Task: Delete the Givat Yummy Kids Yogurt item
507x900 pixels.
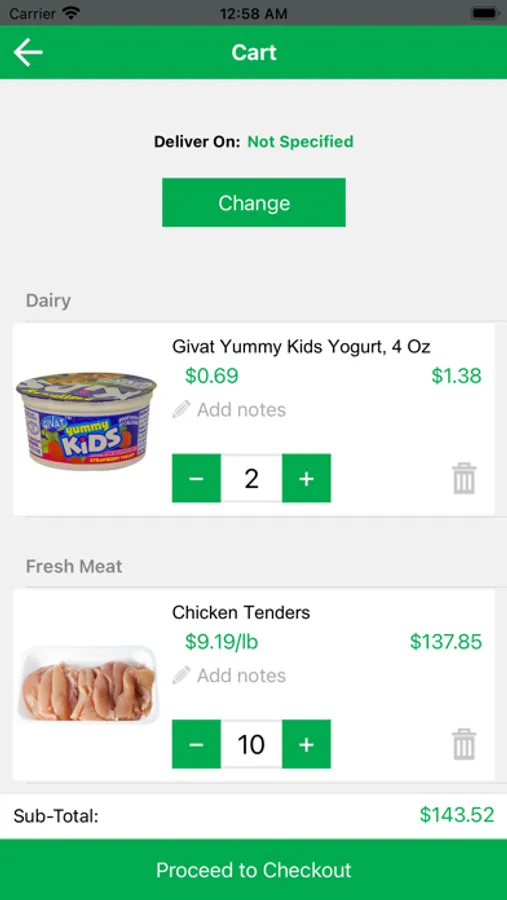Action: tap(464, 478)
